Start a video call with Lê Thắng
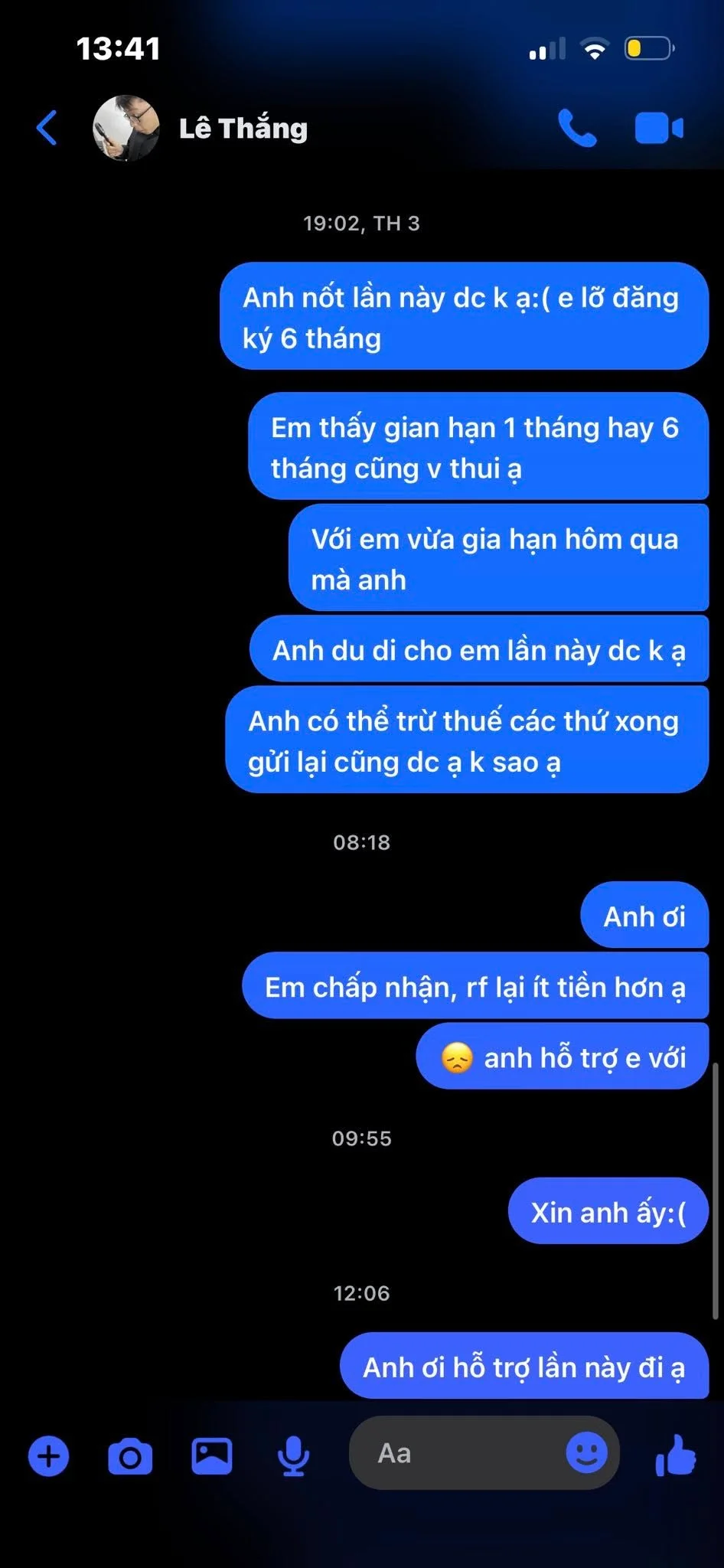 [658, 128]
